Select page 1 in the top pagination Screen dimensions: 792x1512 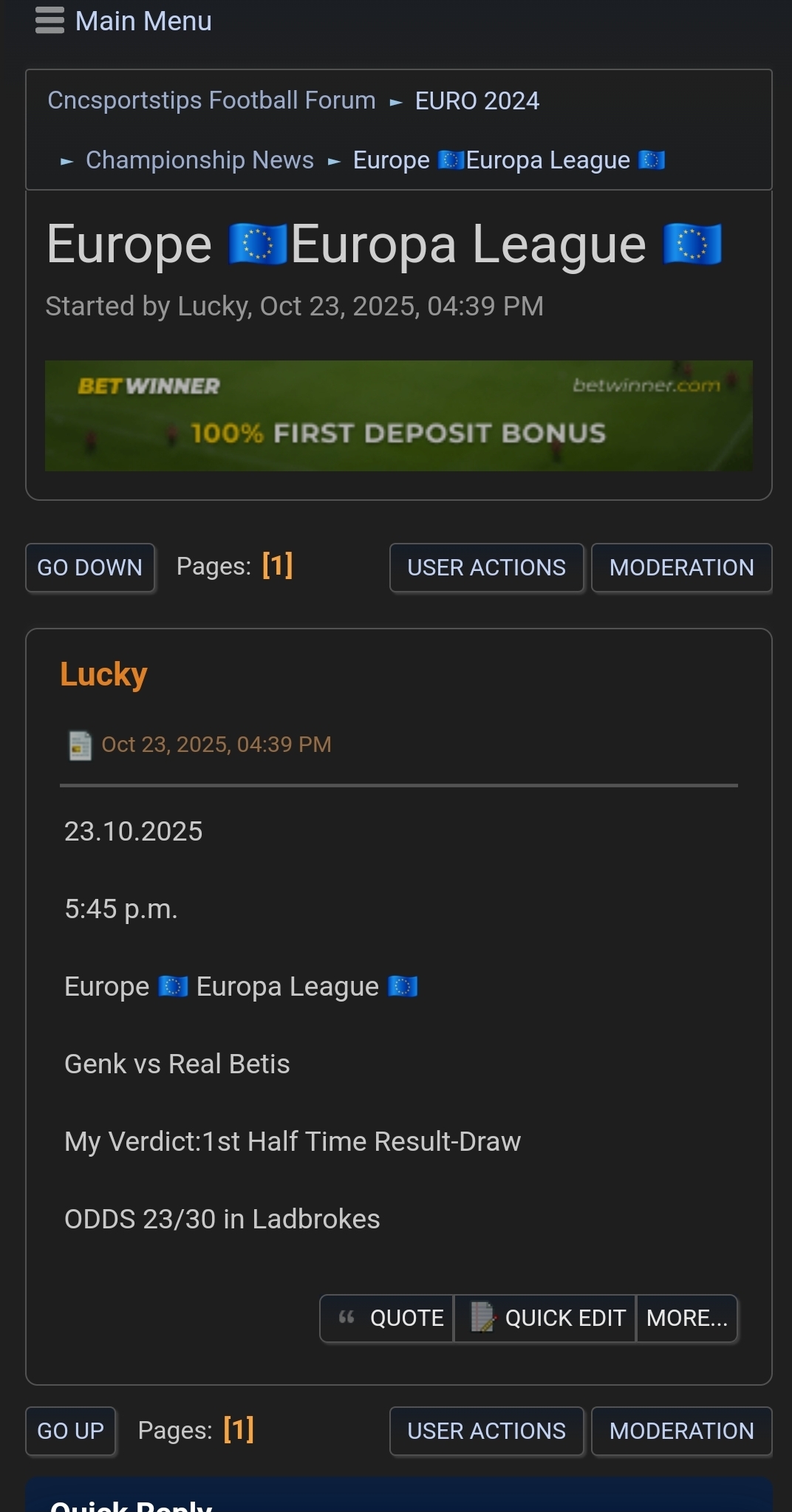(278, 566)
